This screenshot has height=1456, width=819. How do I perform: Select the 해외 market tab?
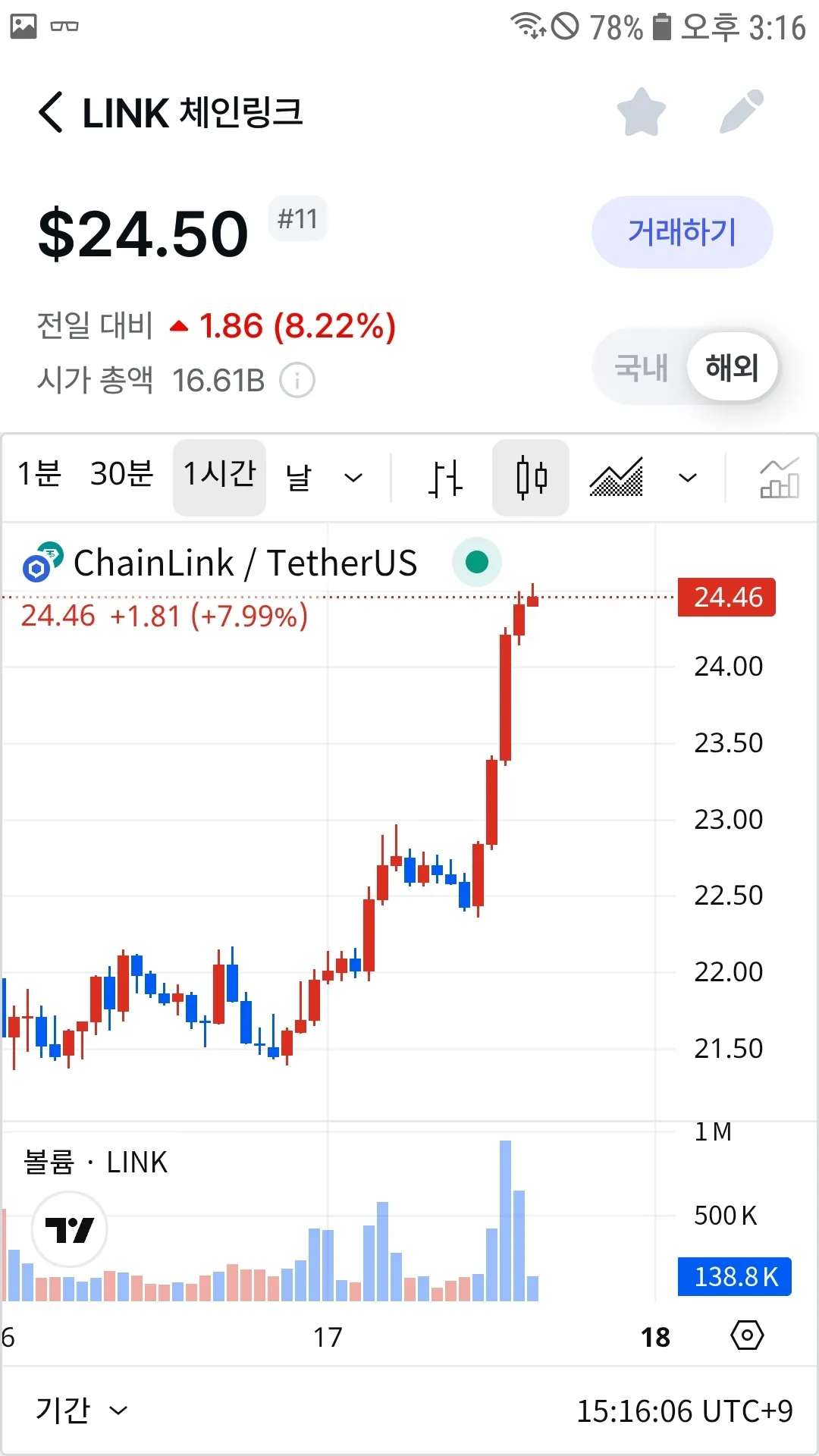(732, 368)
